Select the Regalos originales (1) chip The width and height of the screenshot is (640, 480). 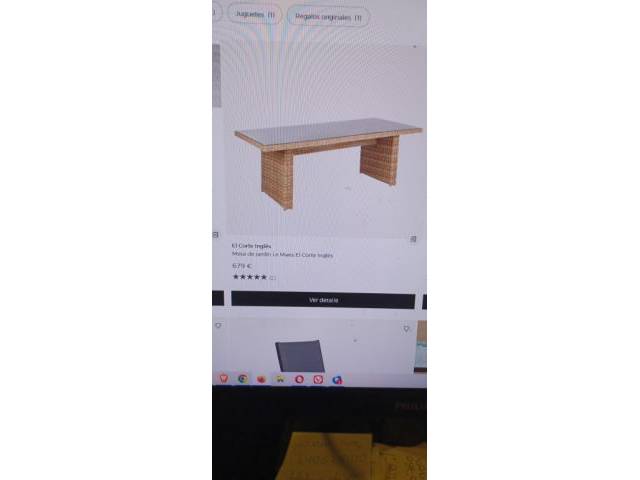pyautogui.click(x=327, y=16)
